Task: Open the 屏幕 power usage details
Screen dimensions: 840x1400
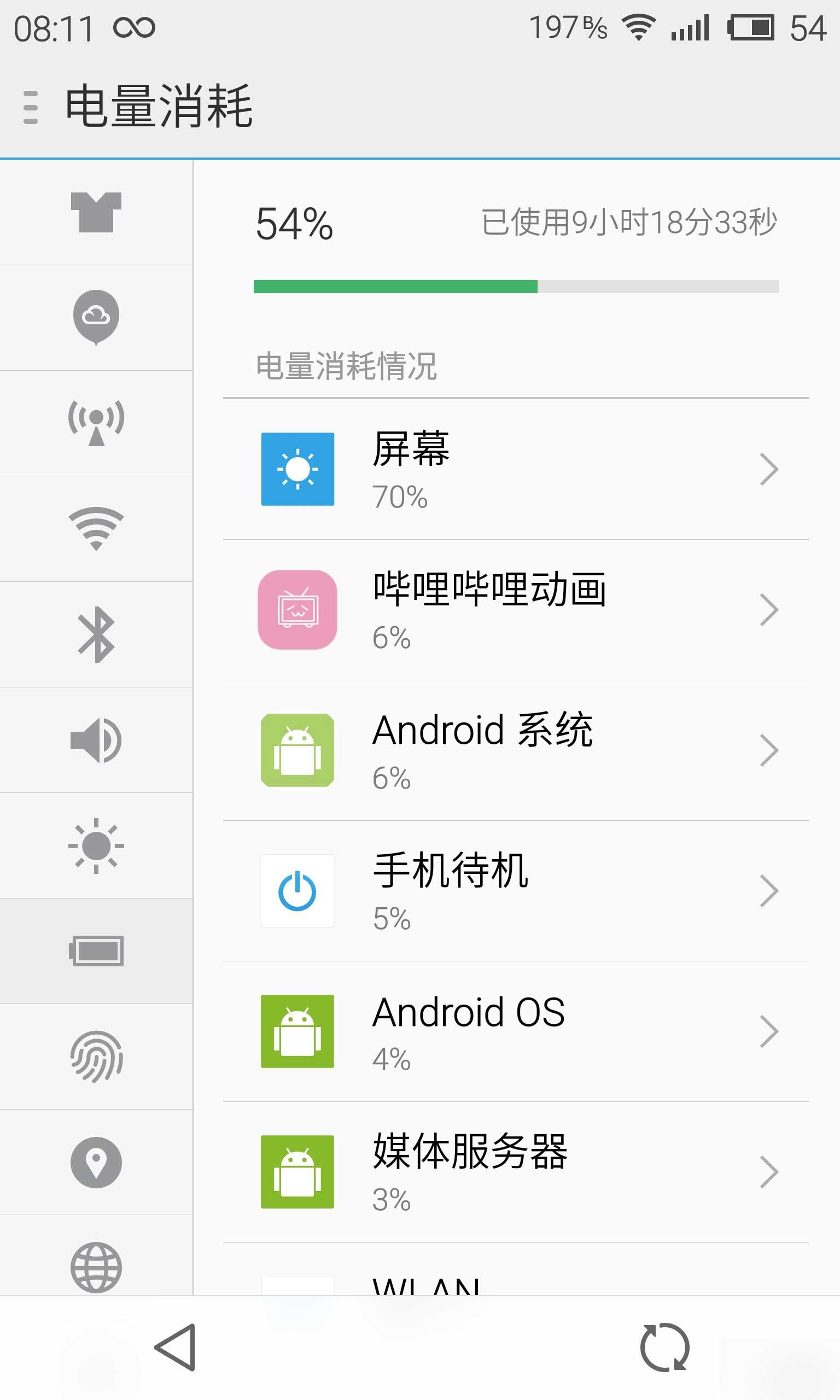Action: click(515, 469)
